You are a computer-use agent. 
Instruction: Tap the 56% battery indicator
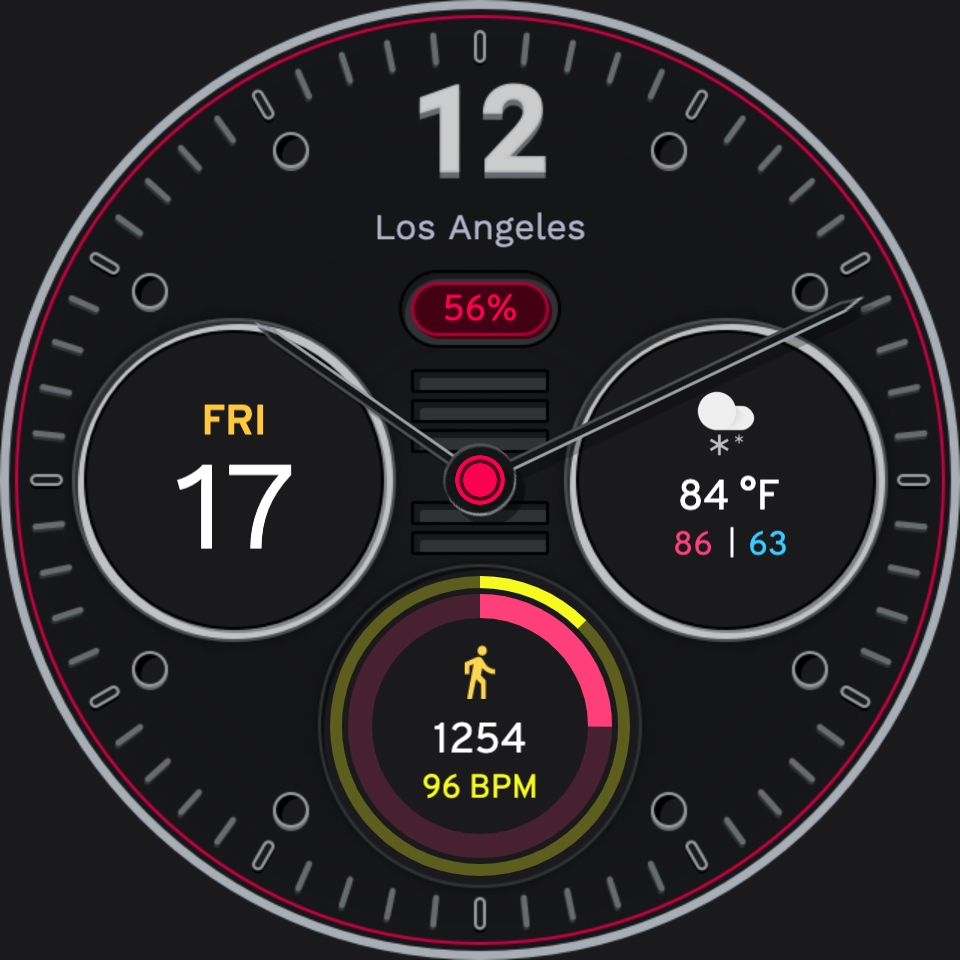(x=480, y=309)
